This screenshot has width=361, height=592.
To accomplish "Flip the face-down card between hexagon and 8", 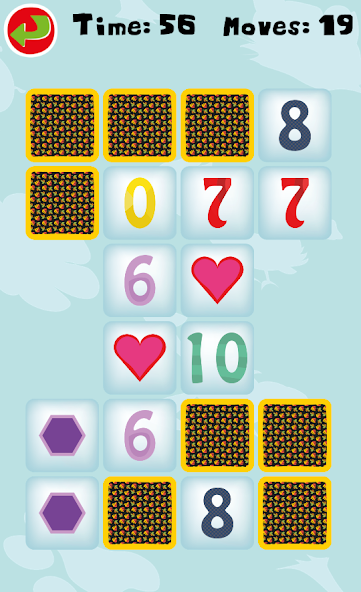I will click(x=140, y=513).
